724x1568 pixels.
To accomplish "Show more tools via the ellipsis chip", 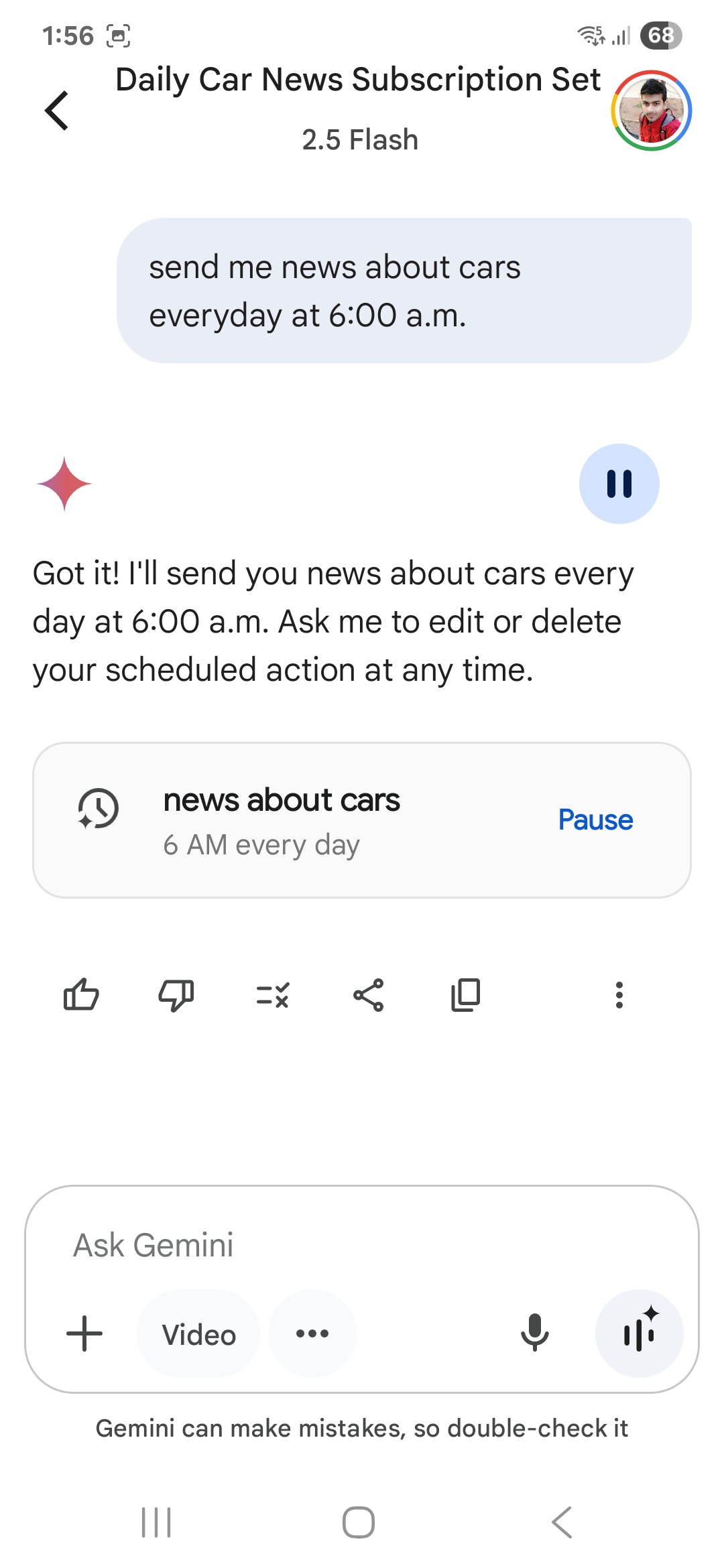I will point(312,1334).
